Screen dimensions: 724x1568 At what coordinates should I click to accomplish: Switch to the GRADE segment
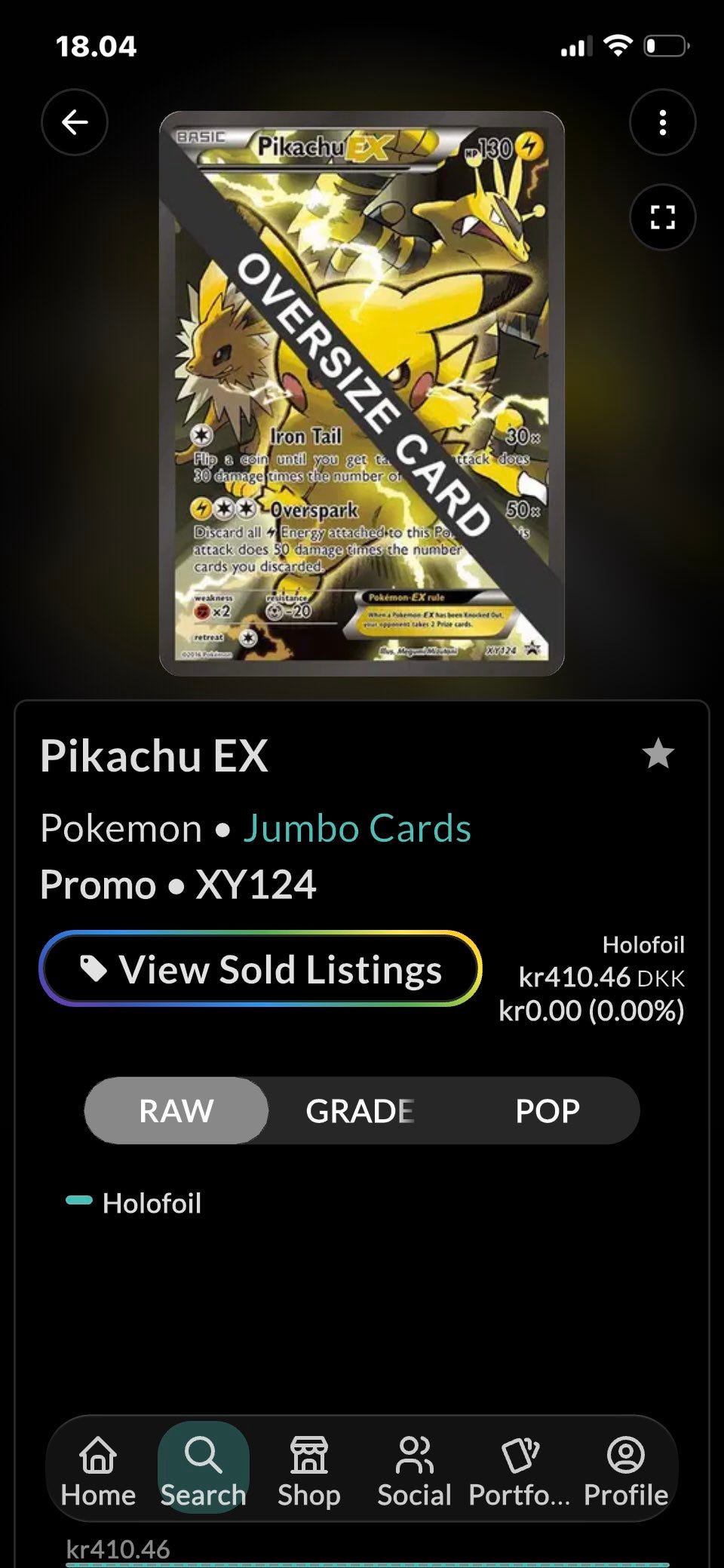[x=360, y=1110]
